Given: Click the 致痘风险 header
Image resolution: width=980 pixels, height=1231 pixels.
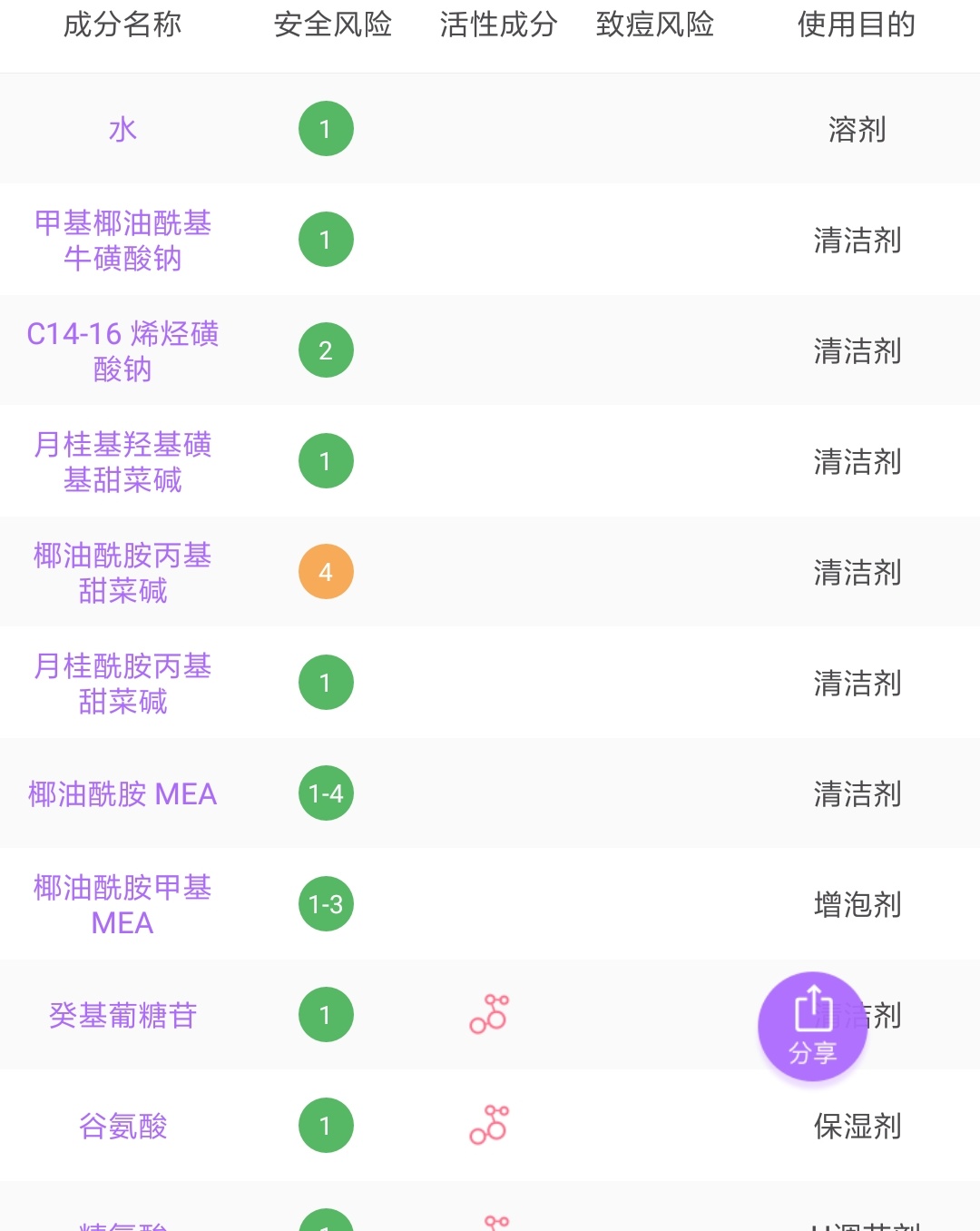Looking at the screenshot, I should click(x=655, y=25).
